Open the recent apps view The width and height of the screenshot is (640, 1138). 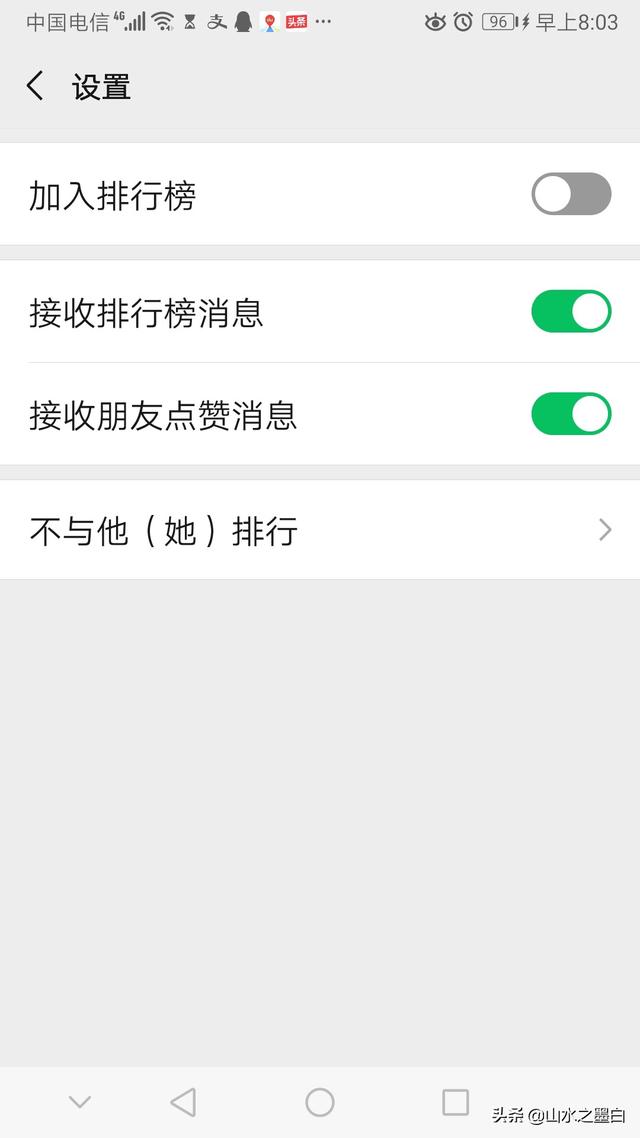pyautogui.click(x=456, y=1102)
